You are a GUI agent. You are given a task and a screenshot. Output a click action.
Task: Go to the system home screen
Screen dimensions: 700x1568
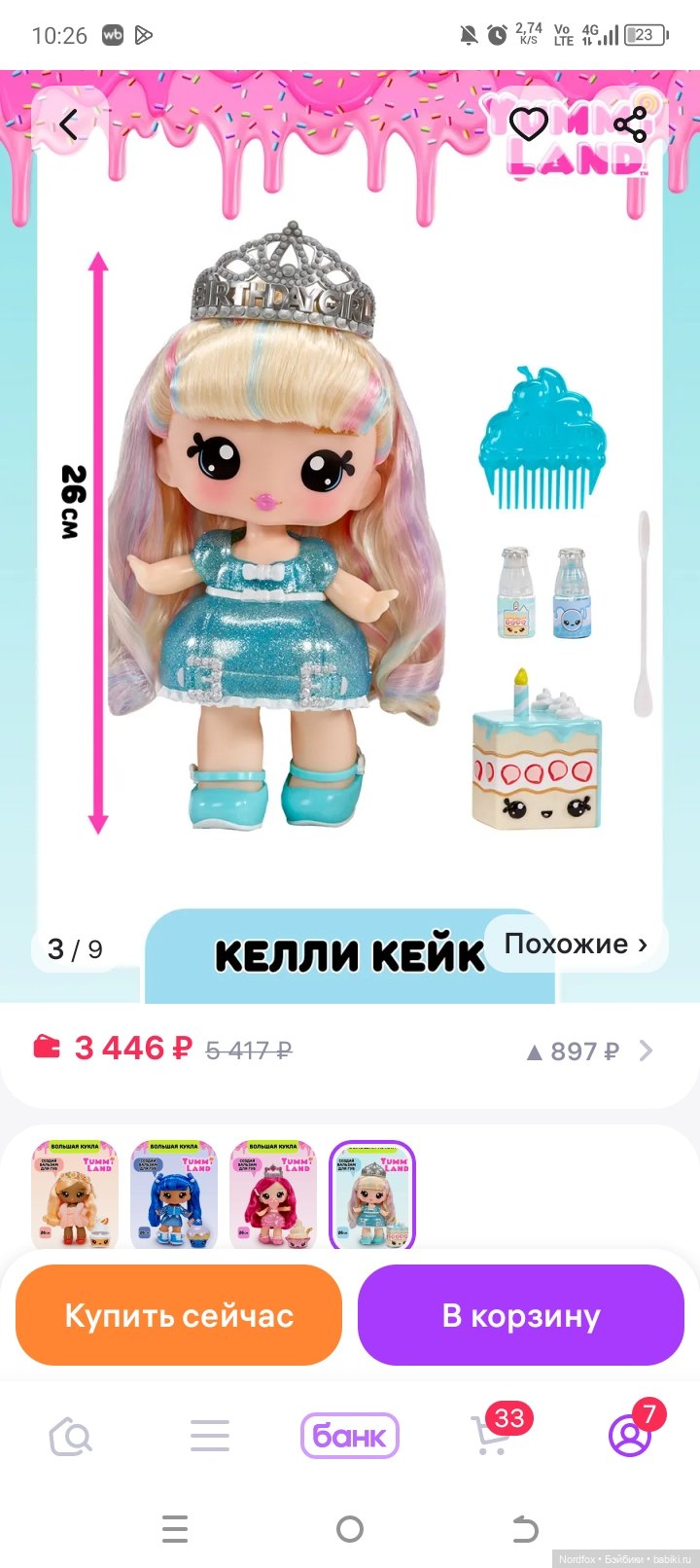click(350, 1529)
